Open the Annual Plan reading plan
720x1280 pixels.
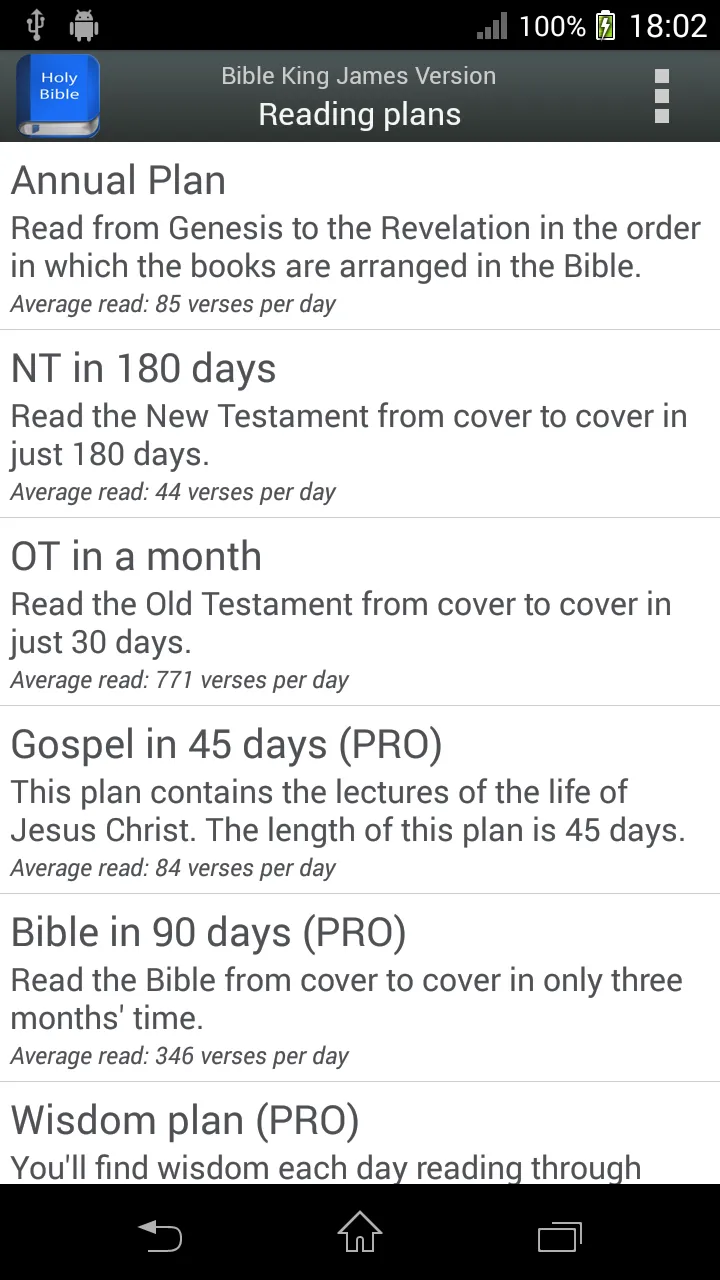point(360,236)
